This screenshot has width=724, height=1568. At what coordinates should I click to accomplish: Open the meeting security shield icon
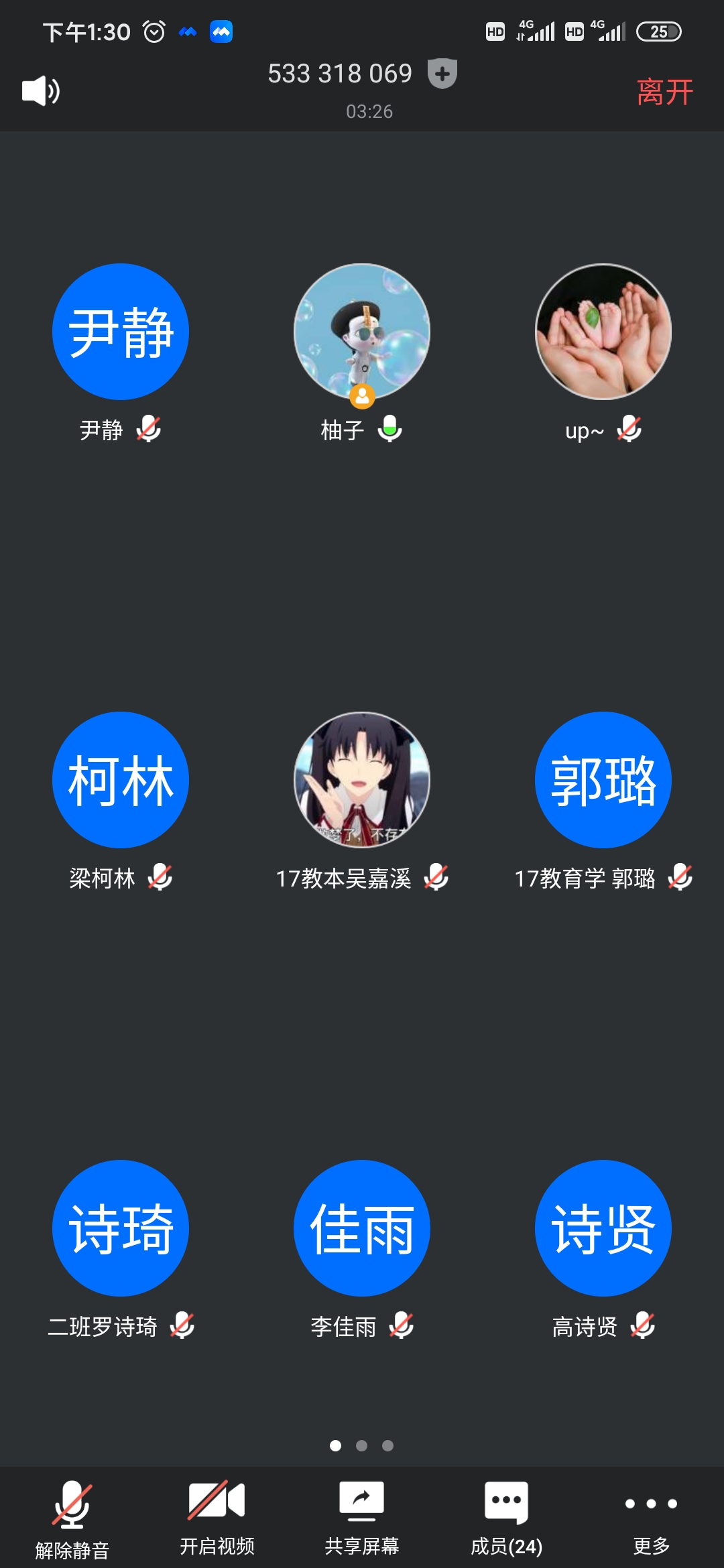(442, 74)
